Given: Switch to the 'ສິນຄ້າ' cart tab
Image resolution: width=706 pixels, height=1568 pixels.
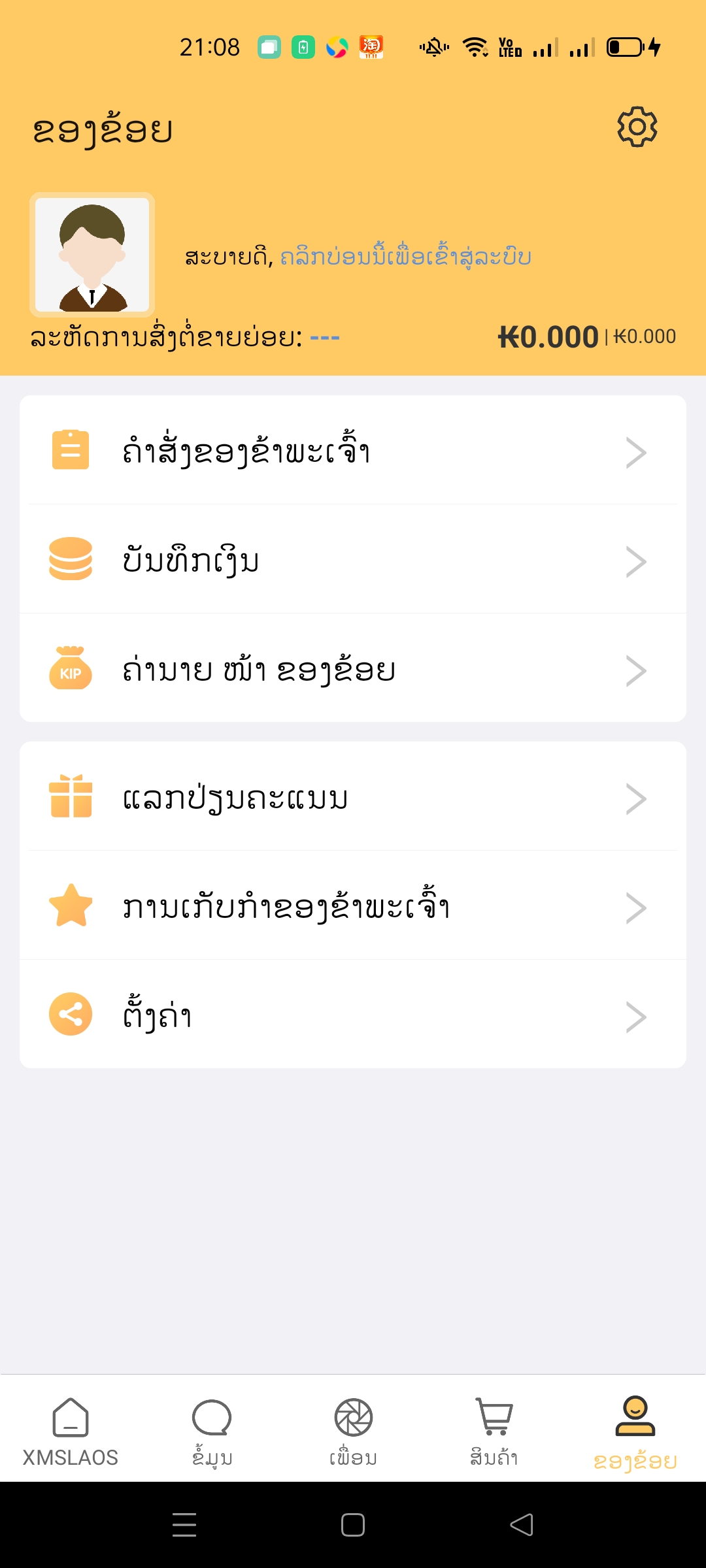Looking at the screenshot, I should pyautogui.click(x=494, y=1431).
